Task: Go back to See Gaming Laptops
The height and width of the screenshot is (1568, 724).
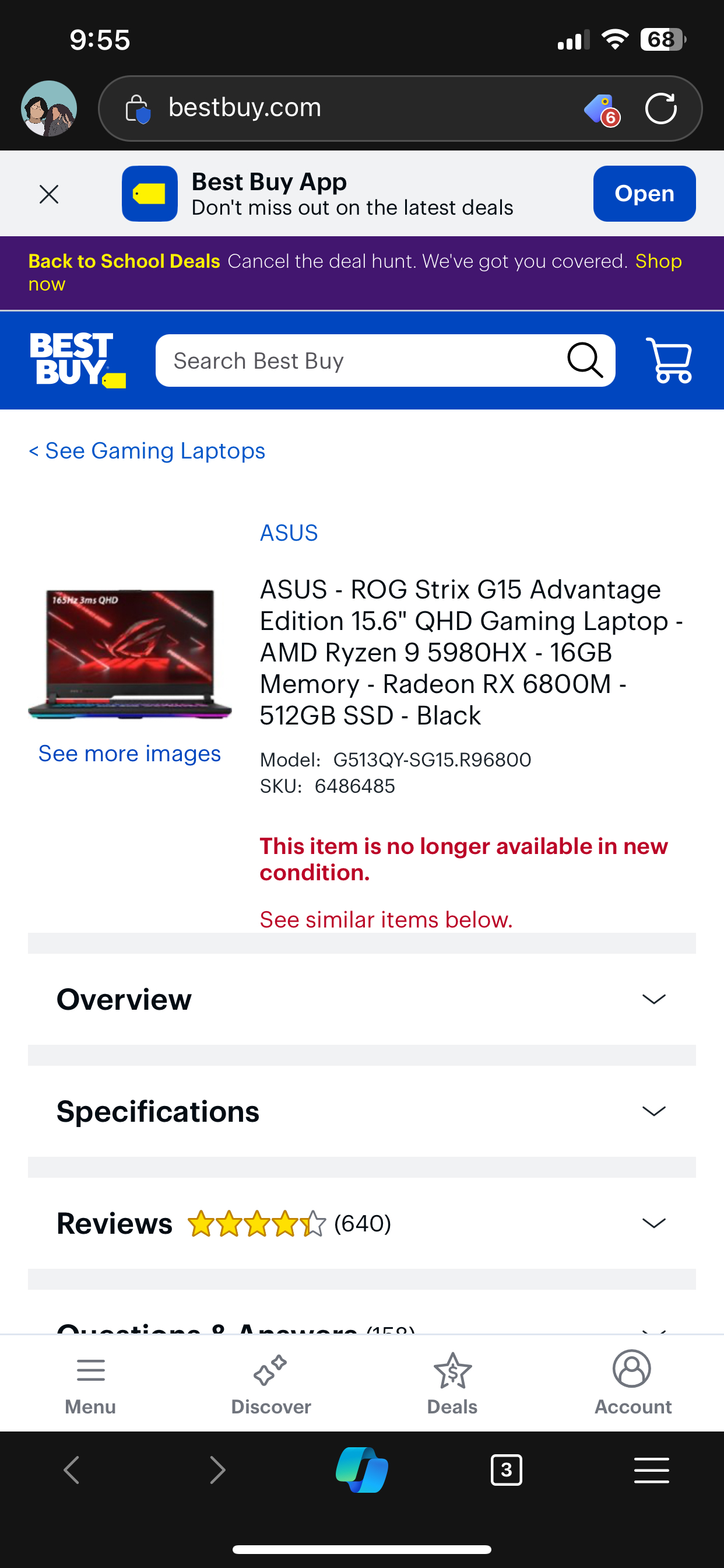Action: click(x=147, y=451)
